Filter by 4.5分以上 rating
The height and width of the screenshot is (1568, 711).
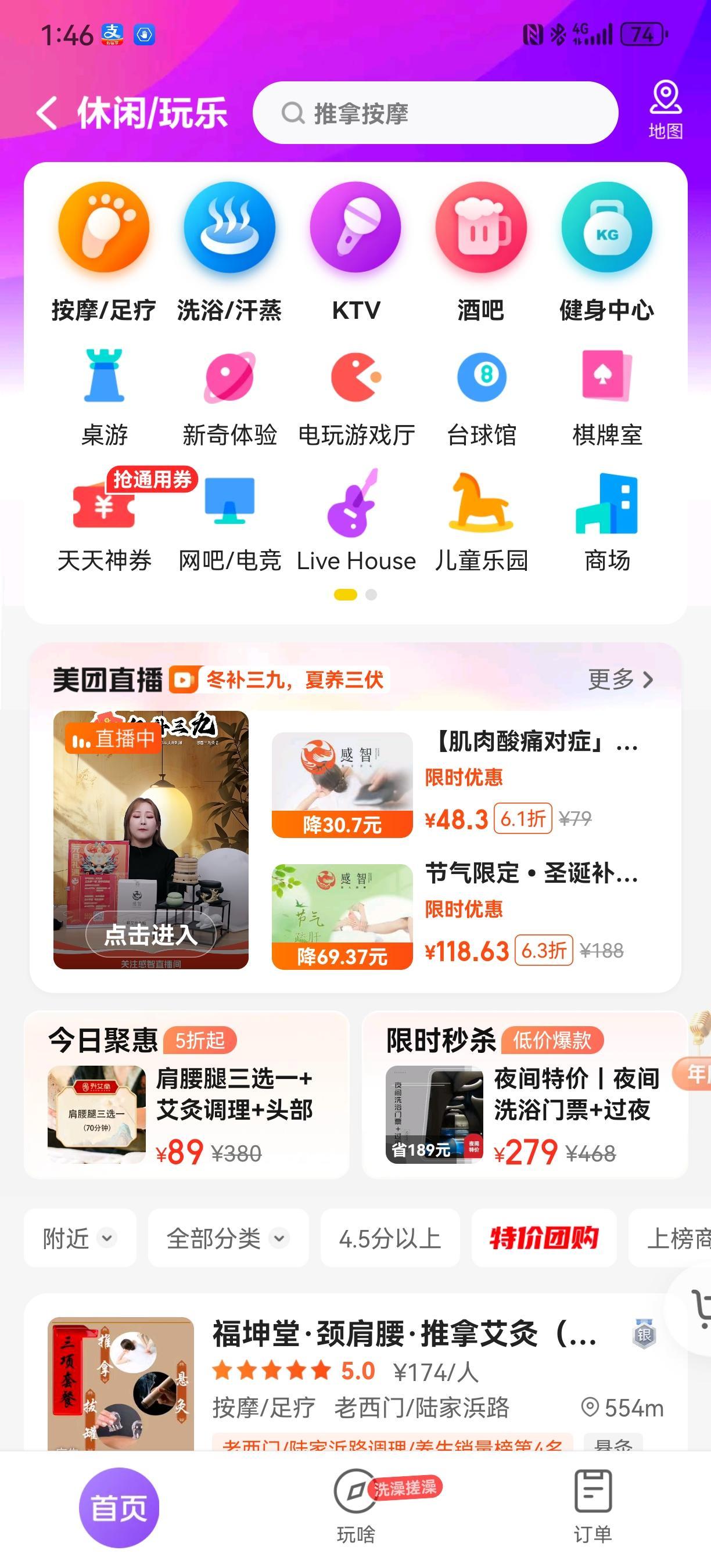coord(390,1238)
